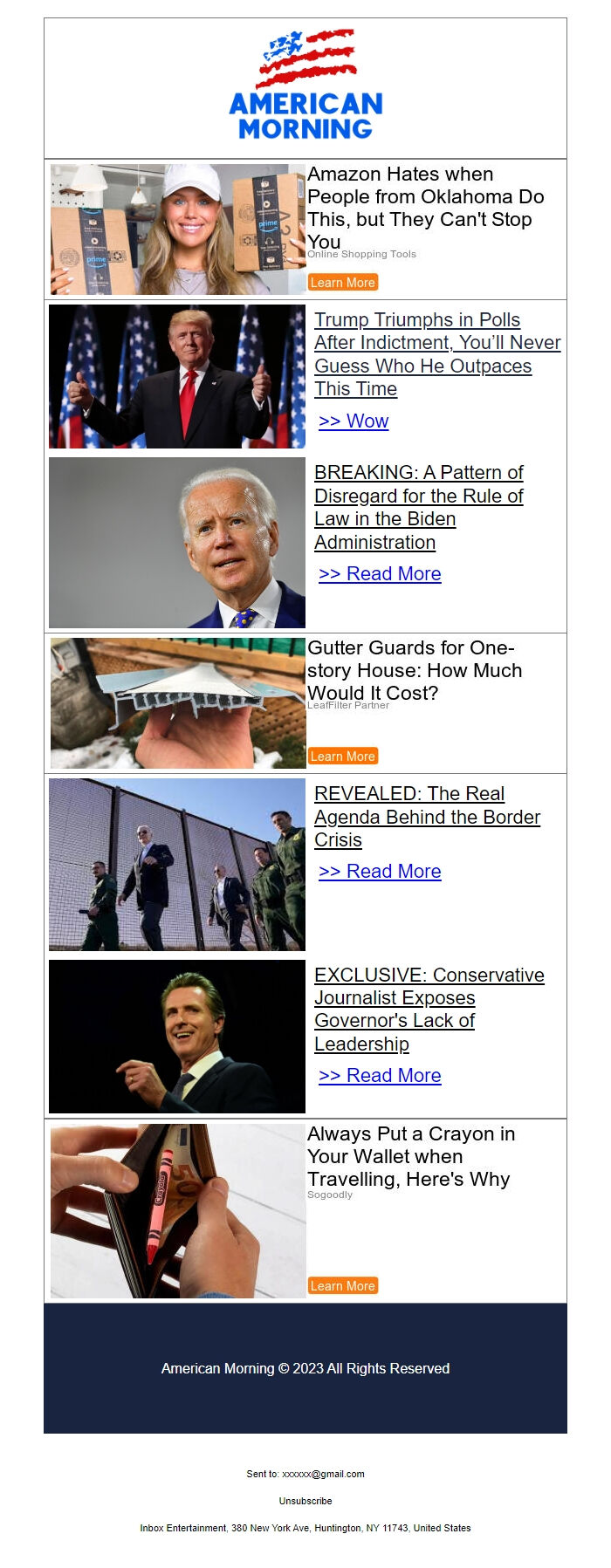Open the BREAKING Biden Administration headline
Viewport: 611px width, 1568px height.
pyautogui.click(x=418, y=507)
